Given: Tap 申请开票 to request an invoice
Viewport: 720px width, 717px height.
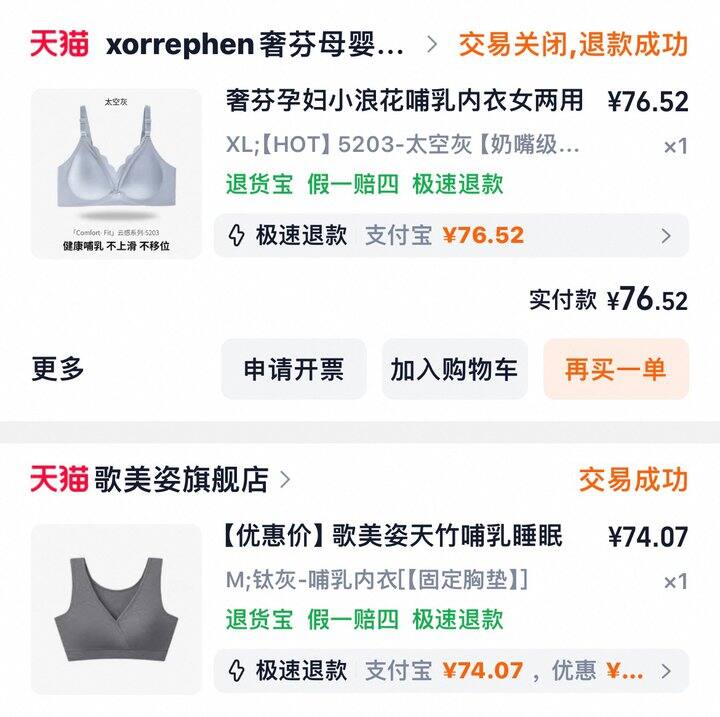Looking at the screenshot, I should [x=293, y=369].
